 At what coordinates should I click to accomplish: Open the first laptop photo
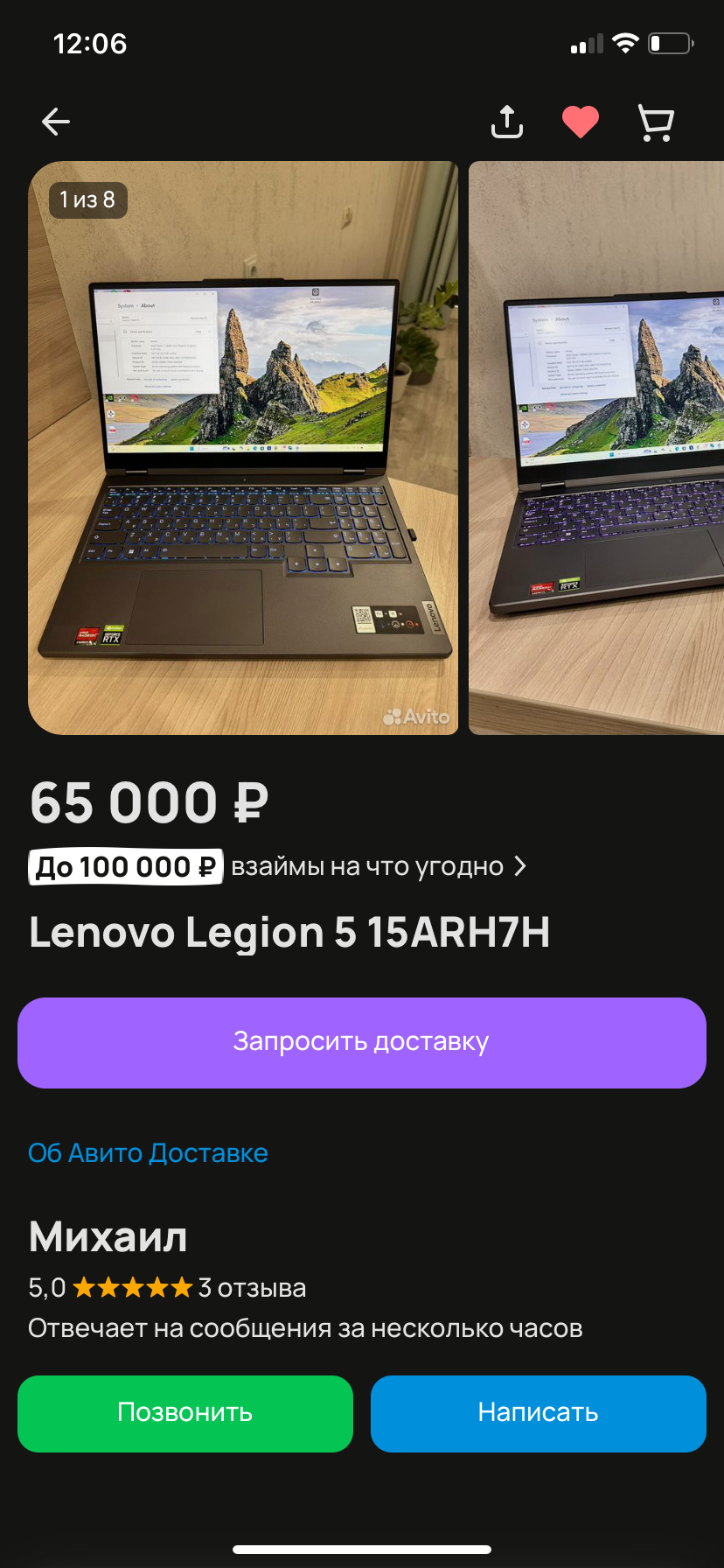(x=243, y=447)
